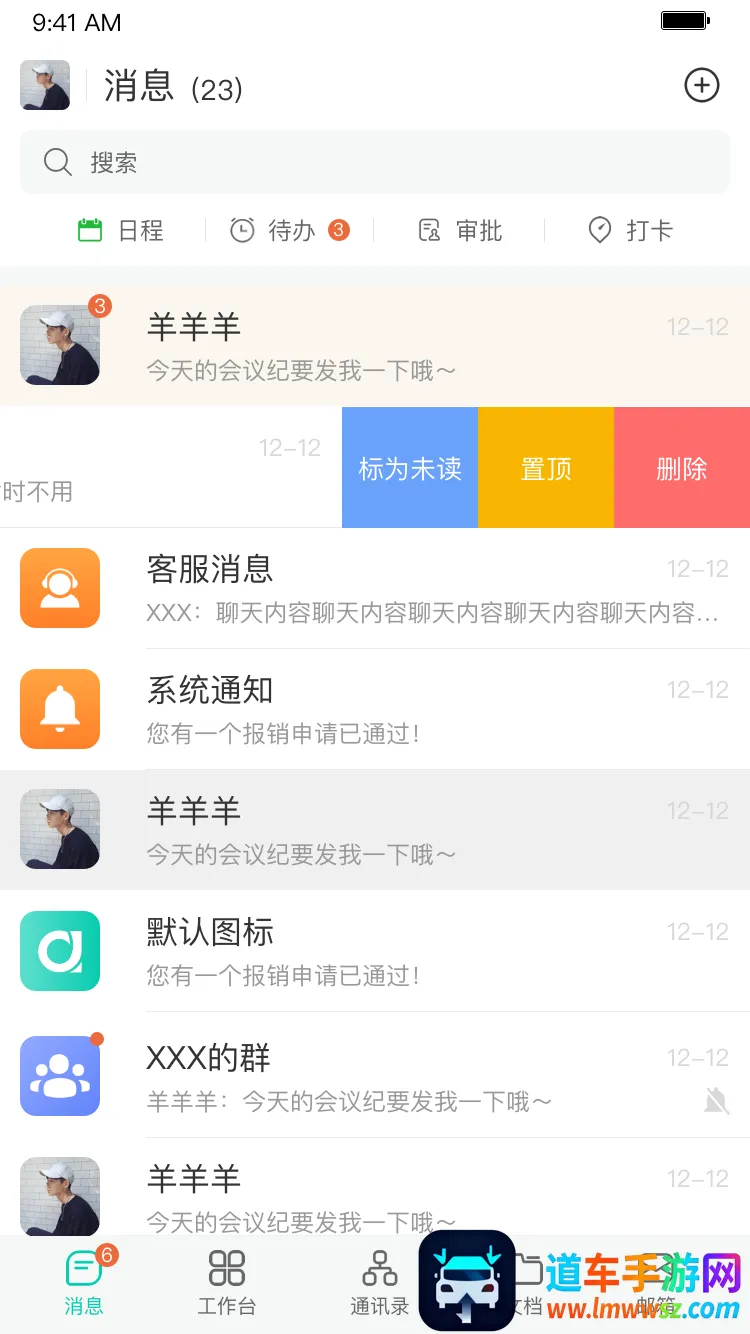Open the 默认图标 conversation
Image resolution: width=750 pixels, height=1334 pixels.
(x=375, y=952)
